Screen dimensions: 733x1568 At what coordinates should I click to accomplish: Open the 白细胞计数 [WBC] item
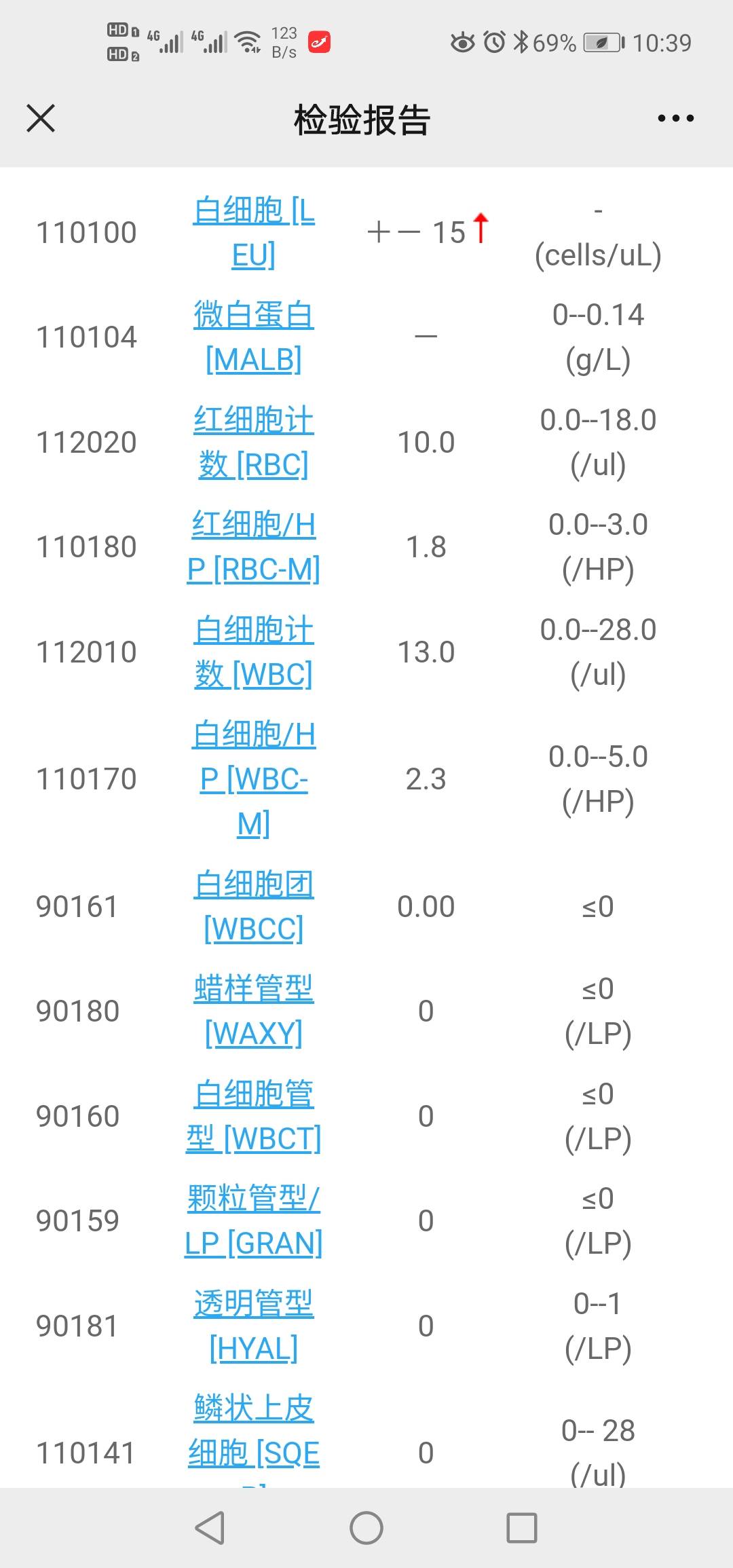point(254,652)
